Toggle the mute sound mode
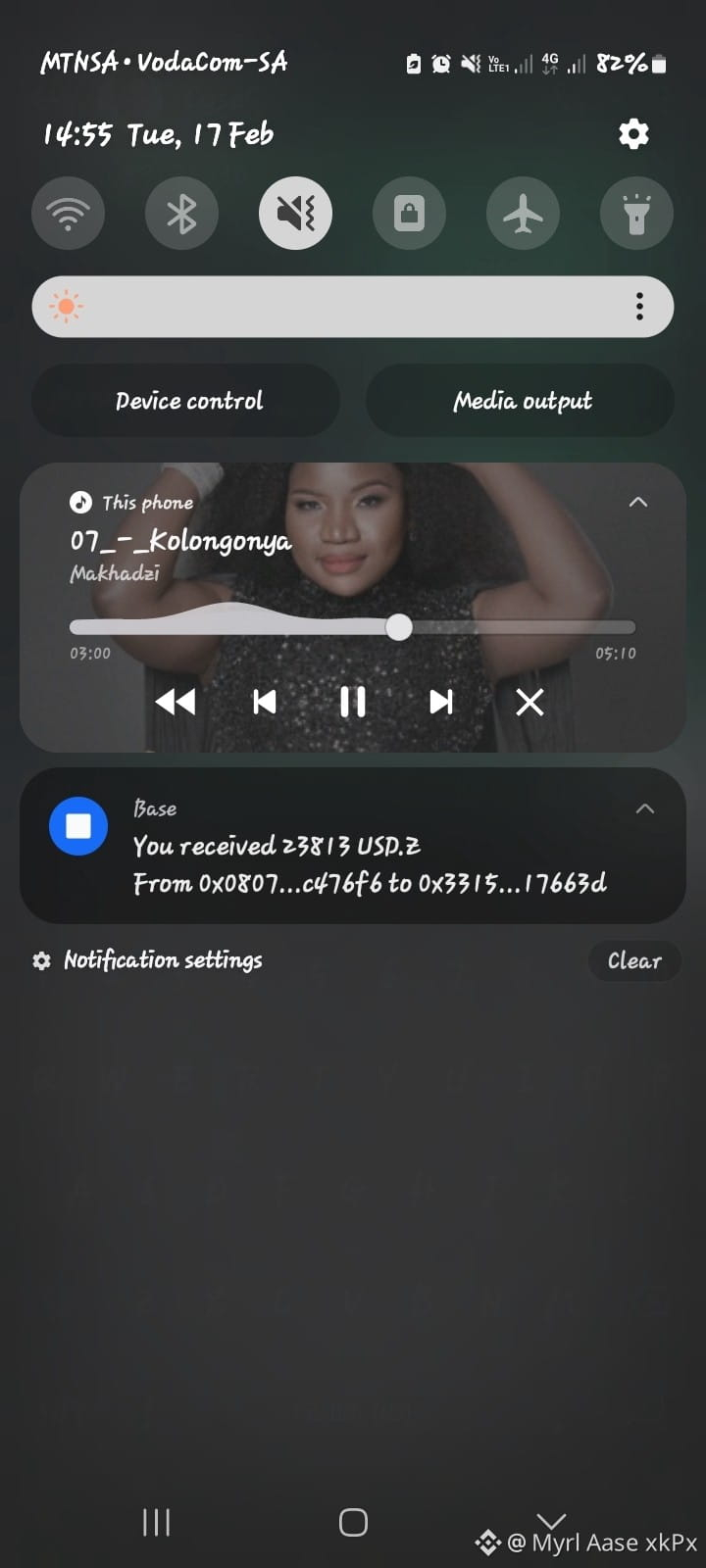 tap(295, 213)
